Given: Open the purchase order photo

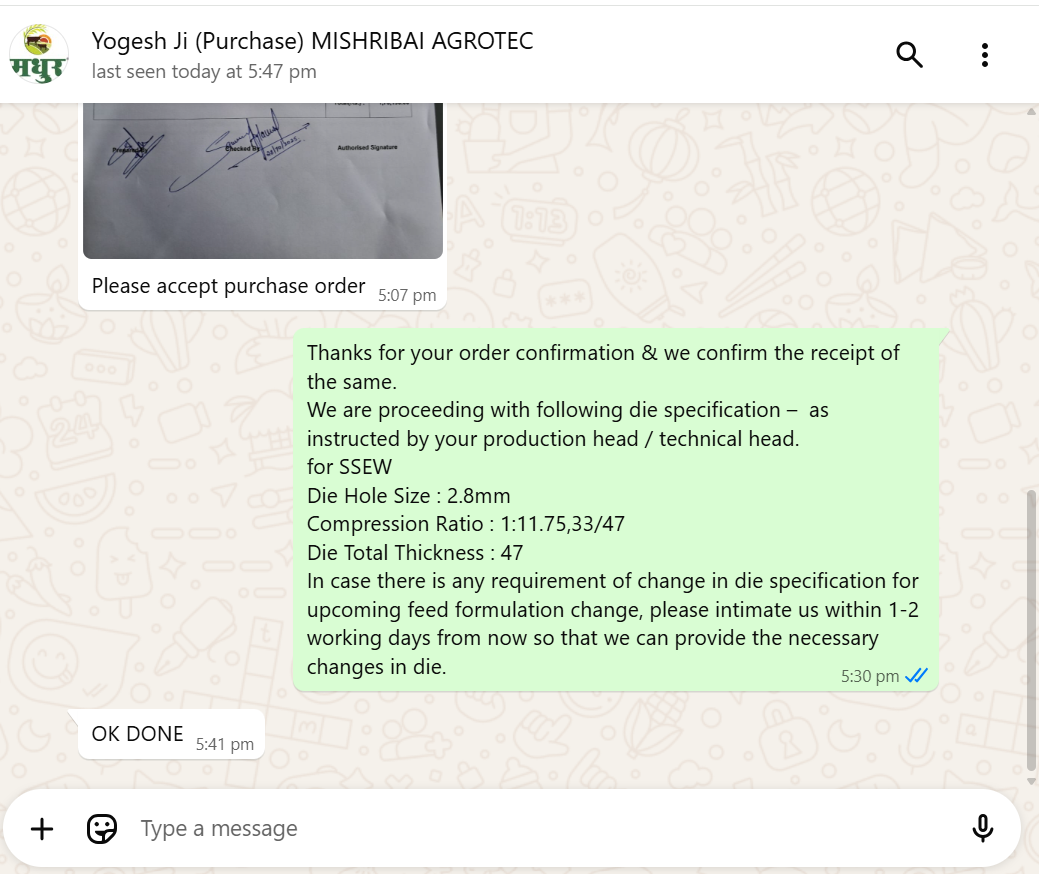Looking at the screenshot, I should 262,180.
